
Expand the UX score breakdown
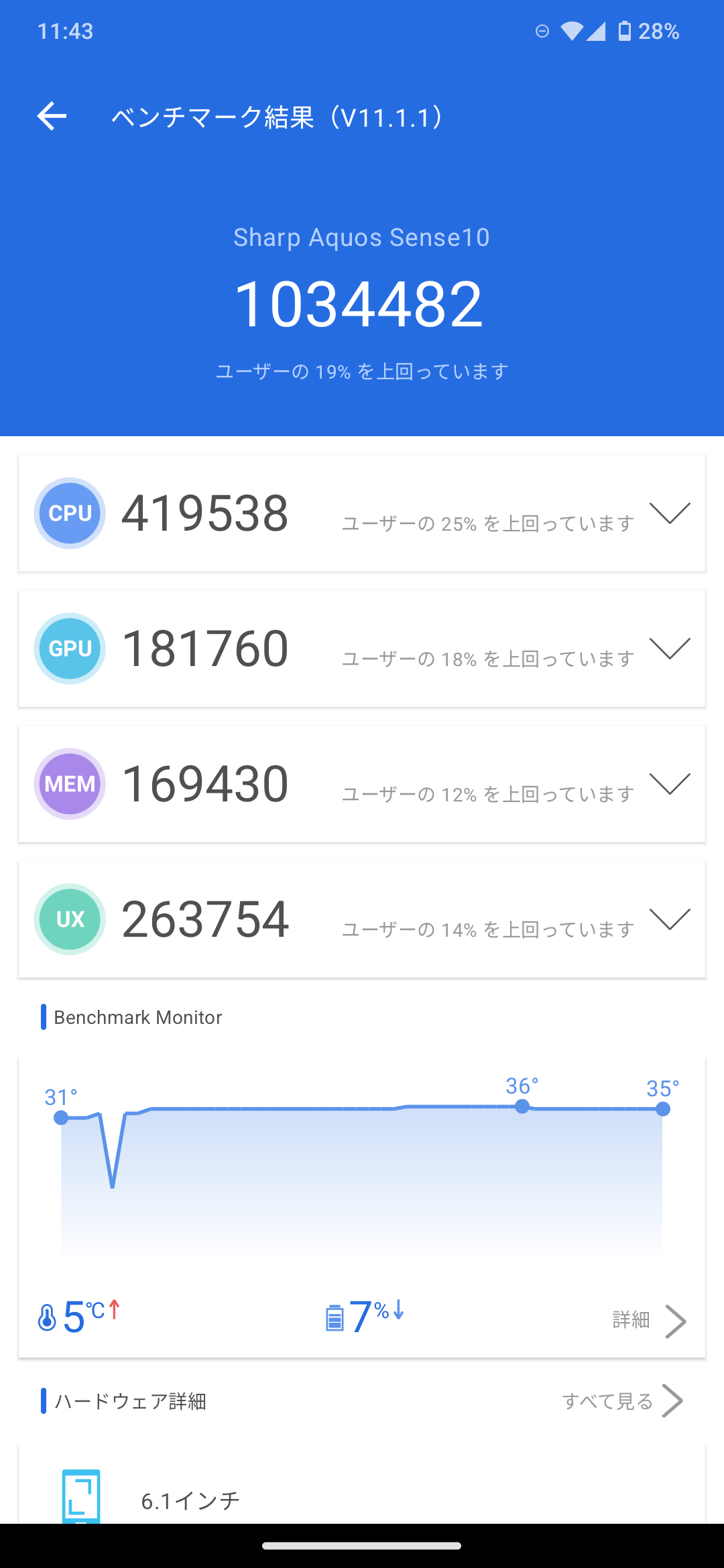[x=670, y=919]
